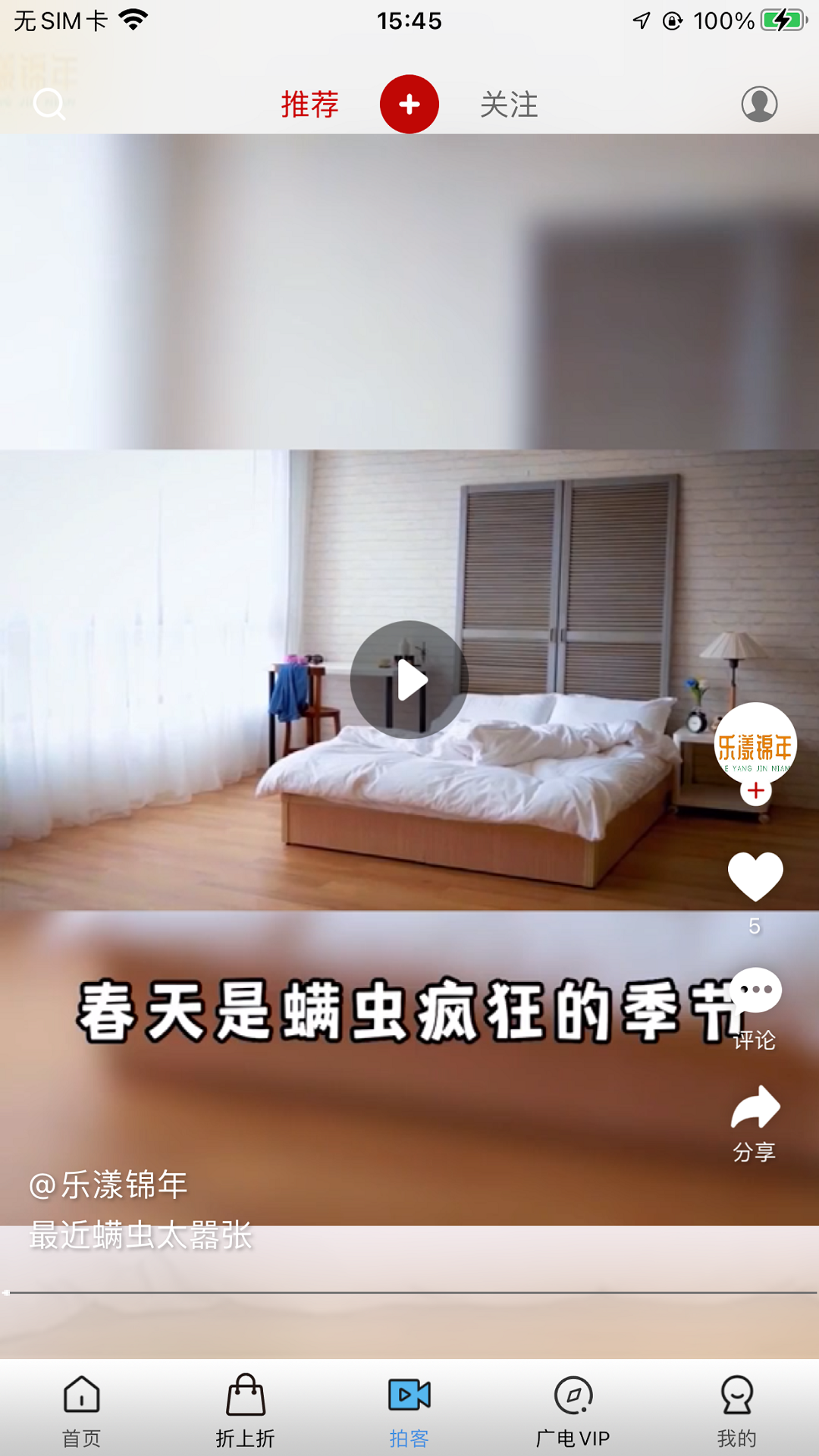
Task: Follow 乐漾锦年 with the plus badge
Action: point(755,792)
